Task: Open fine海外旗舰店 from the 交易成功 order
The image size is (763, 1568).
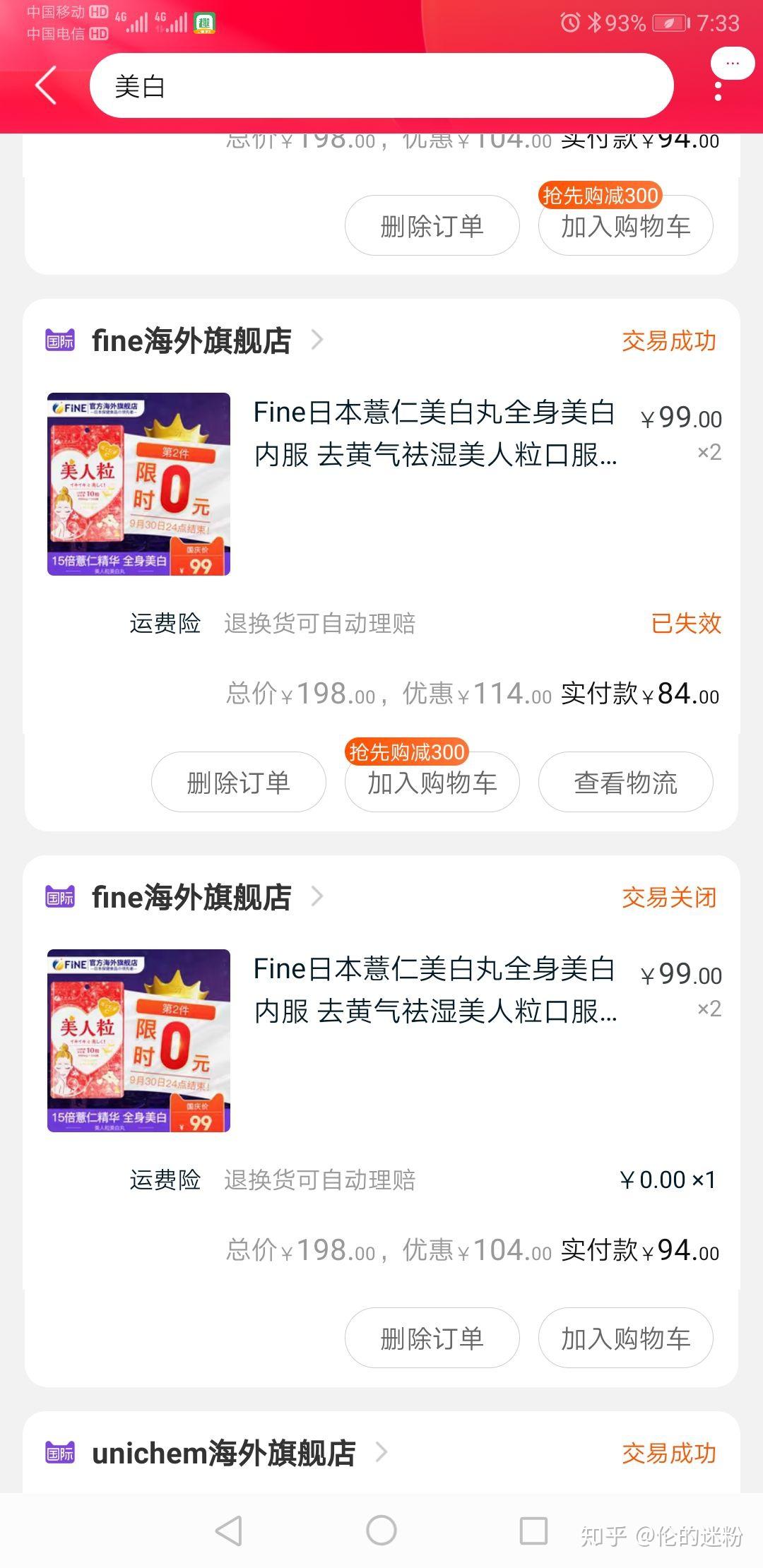Action: [x=191, y=340]
